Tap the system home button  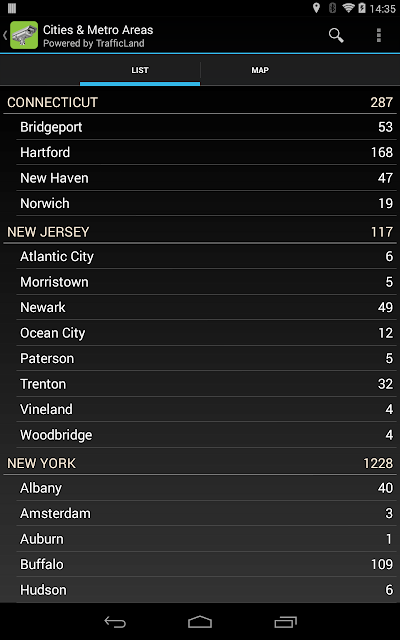click(x=200, y=622)
